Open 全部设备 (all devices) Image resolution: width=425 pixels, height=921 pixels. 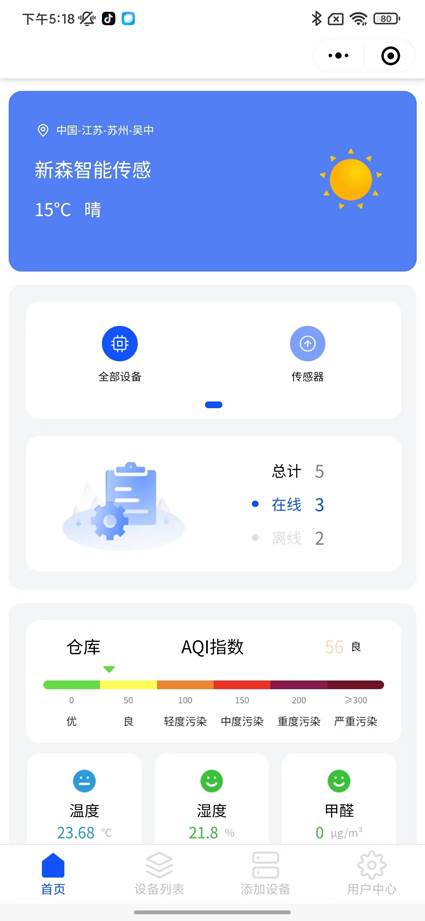coord(120,354)
